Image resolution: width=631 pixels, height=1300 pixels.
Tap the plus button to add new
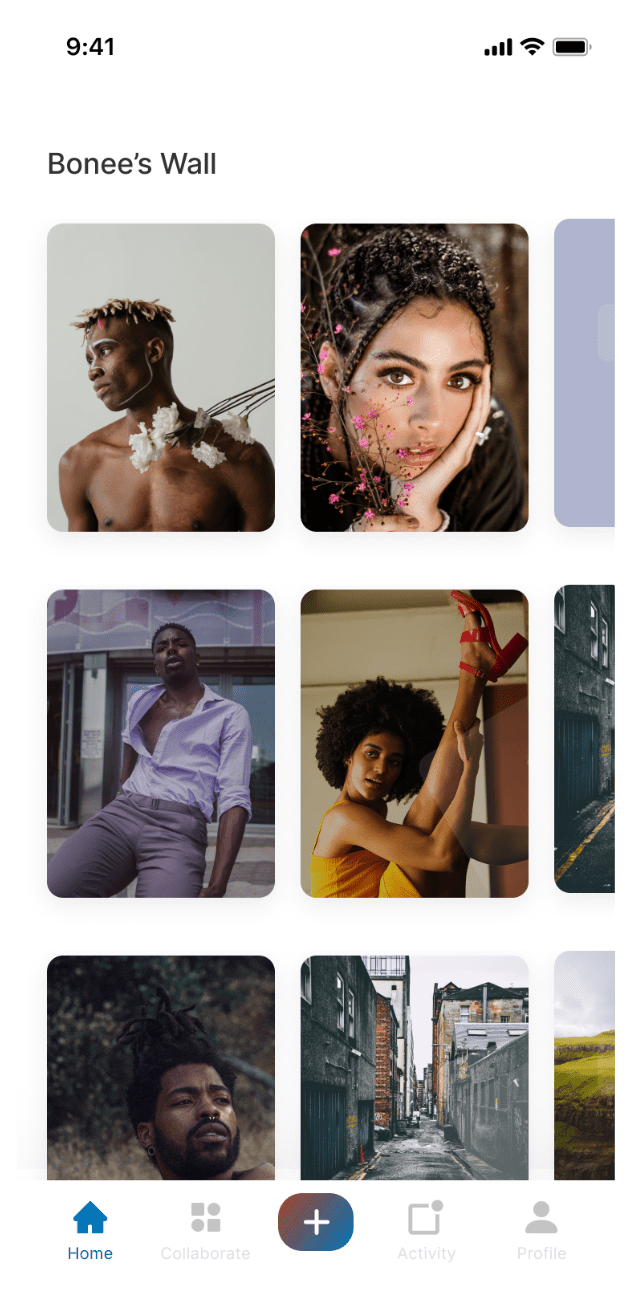pyautogui.click(x=316, y=1222)
